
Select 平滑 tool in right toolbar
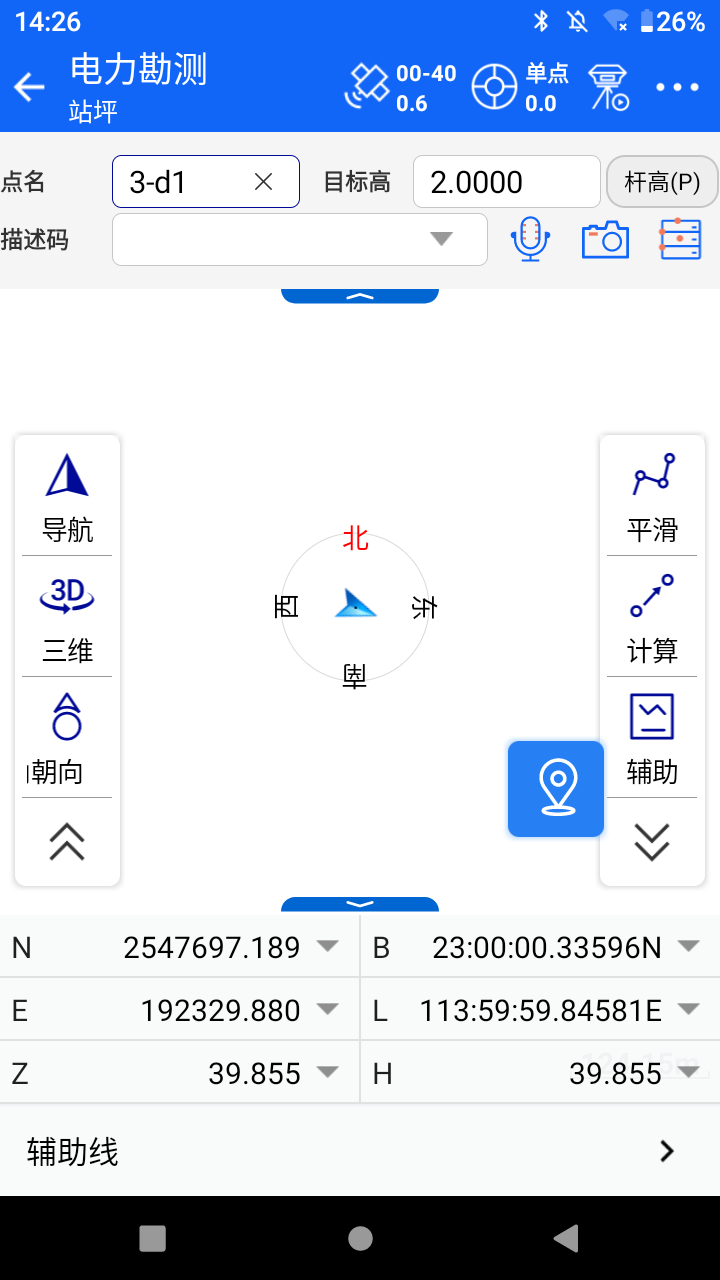point(652,497)
